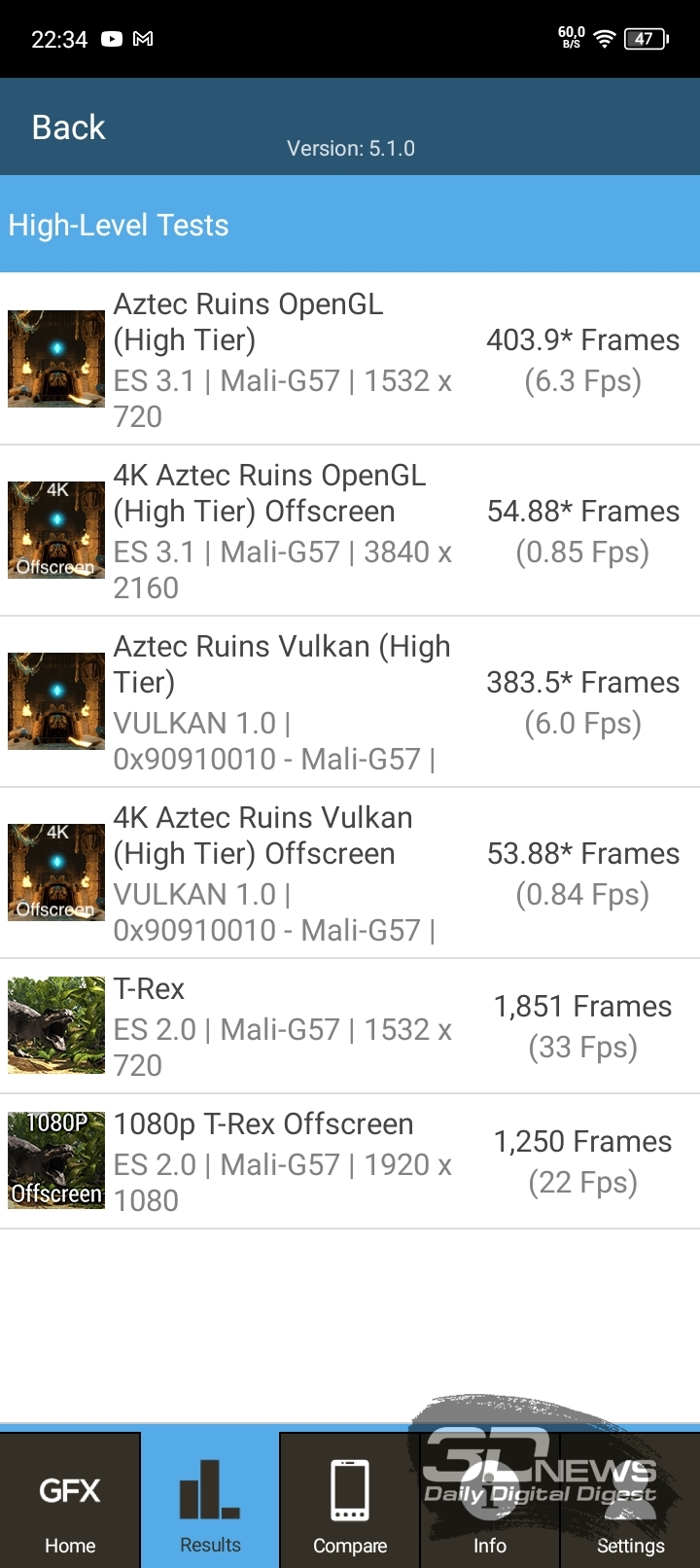Switch to the GFX Home tab
The width and height of the screenshot is (700, 1568).
[70, 1500]
